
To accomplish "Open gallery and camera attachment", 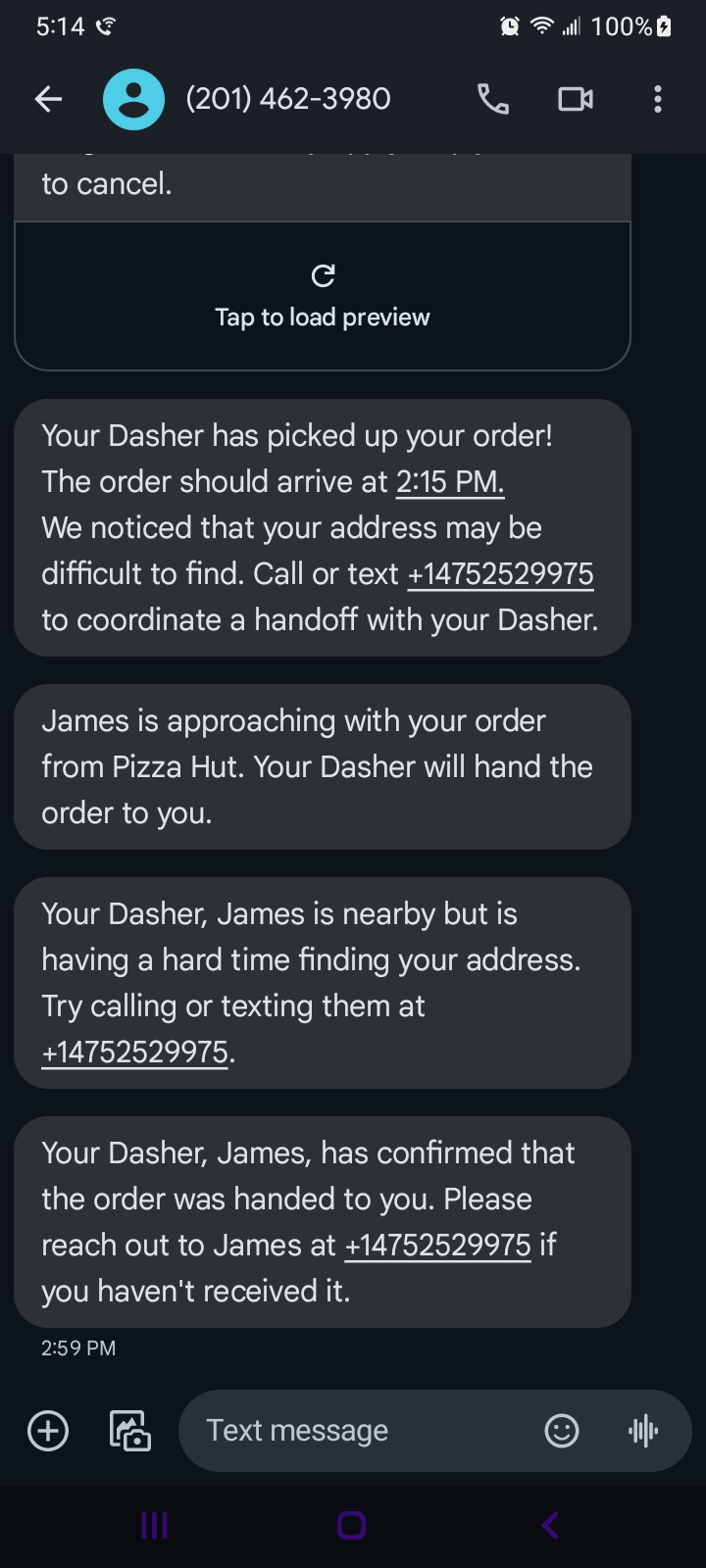I will 129,1431.
